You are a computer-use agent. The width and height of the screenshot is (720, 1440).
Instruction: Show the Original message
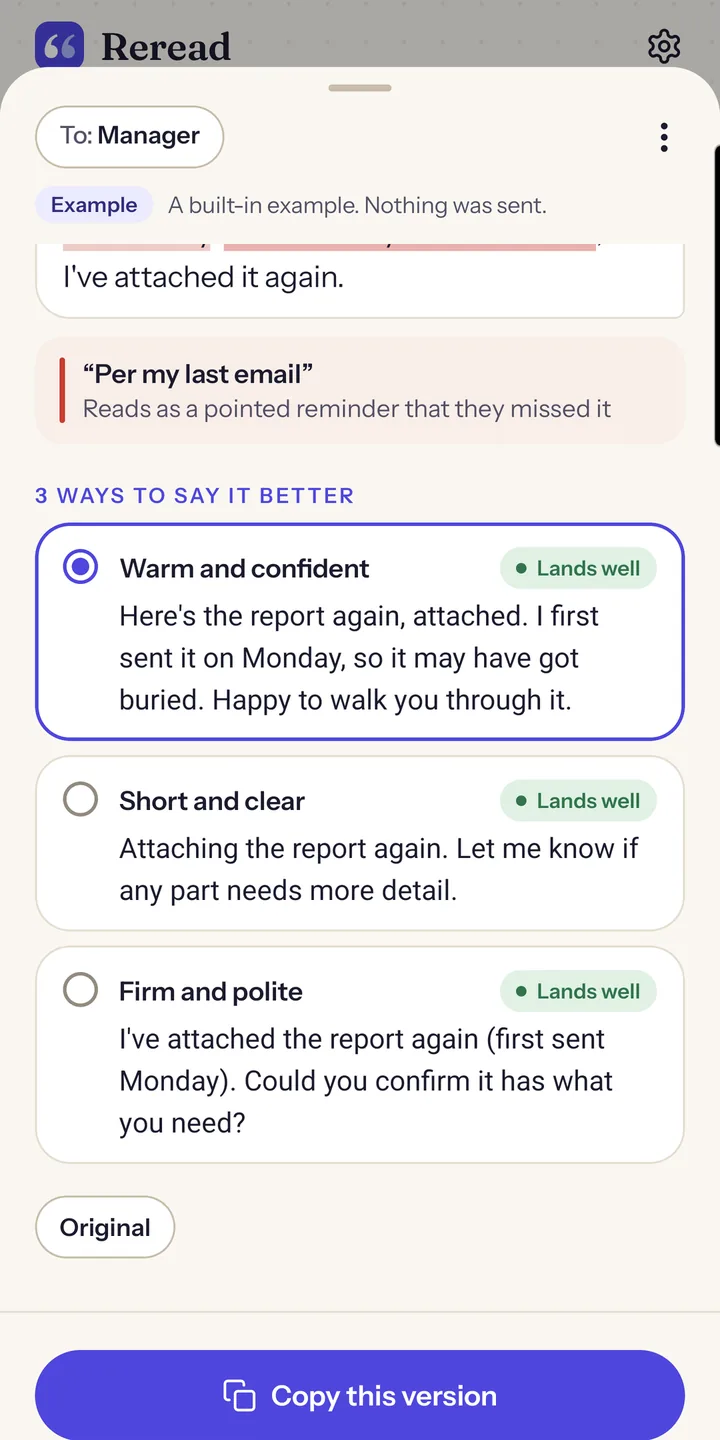pyautogui.click(x=105, y=1227)
